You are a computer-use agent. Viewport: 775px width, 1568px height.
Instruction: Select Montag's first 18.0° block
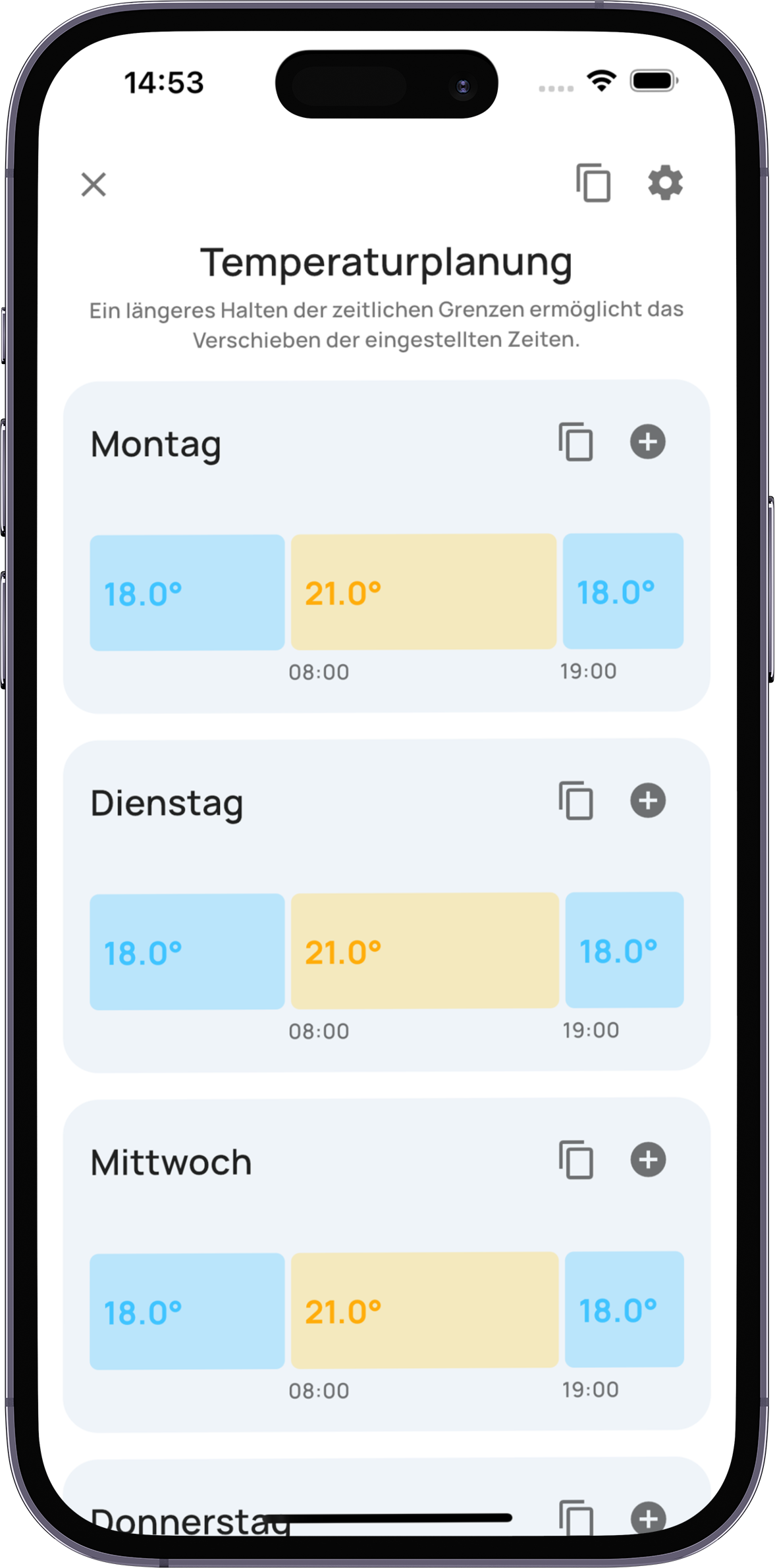tap(187, 592)
